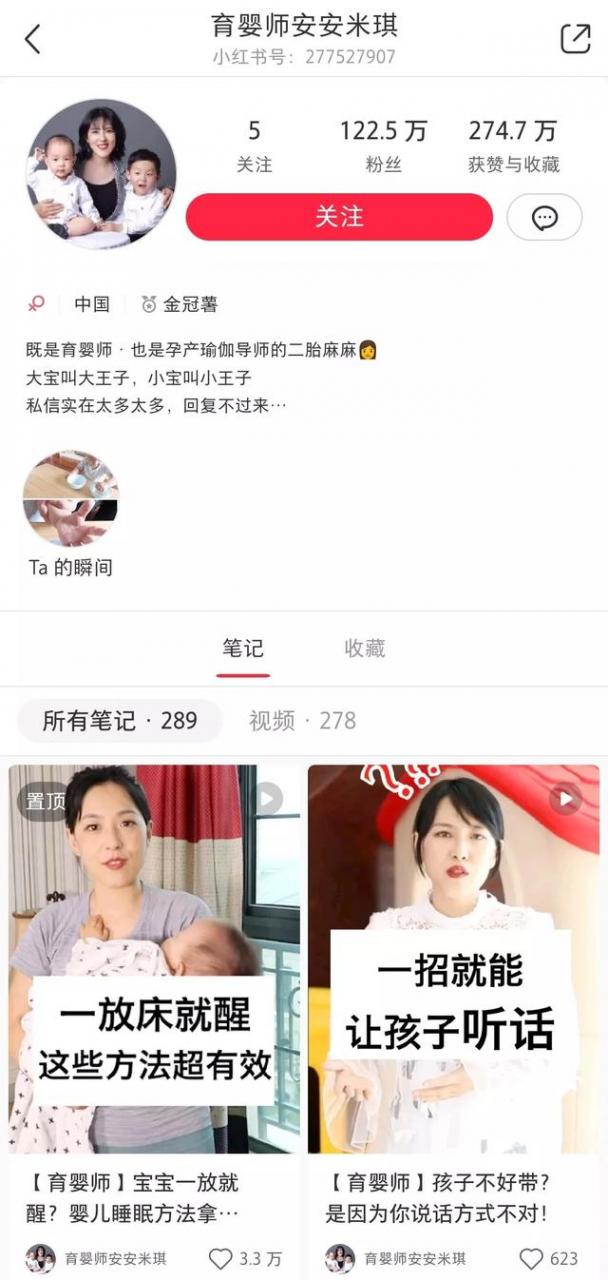
Task: Open the private message chat bubble button
Action: [x=544, y=217]
